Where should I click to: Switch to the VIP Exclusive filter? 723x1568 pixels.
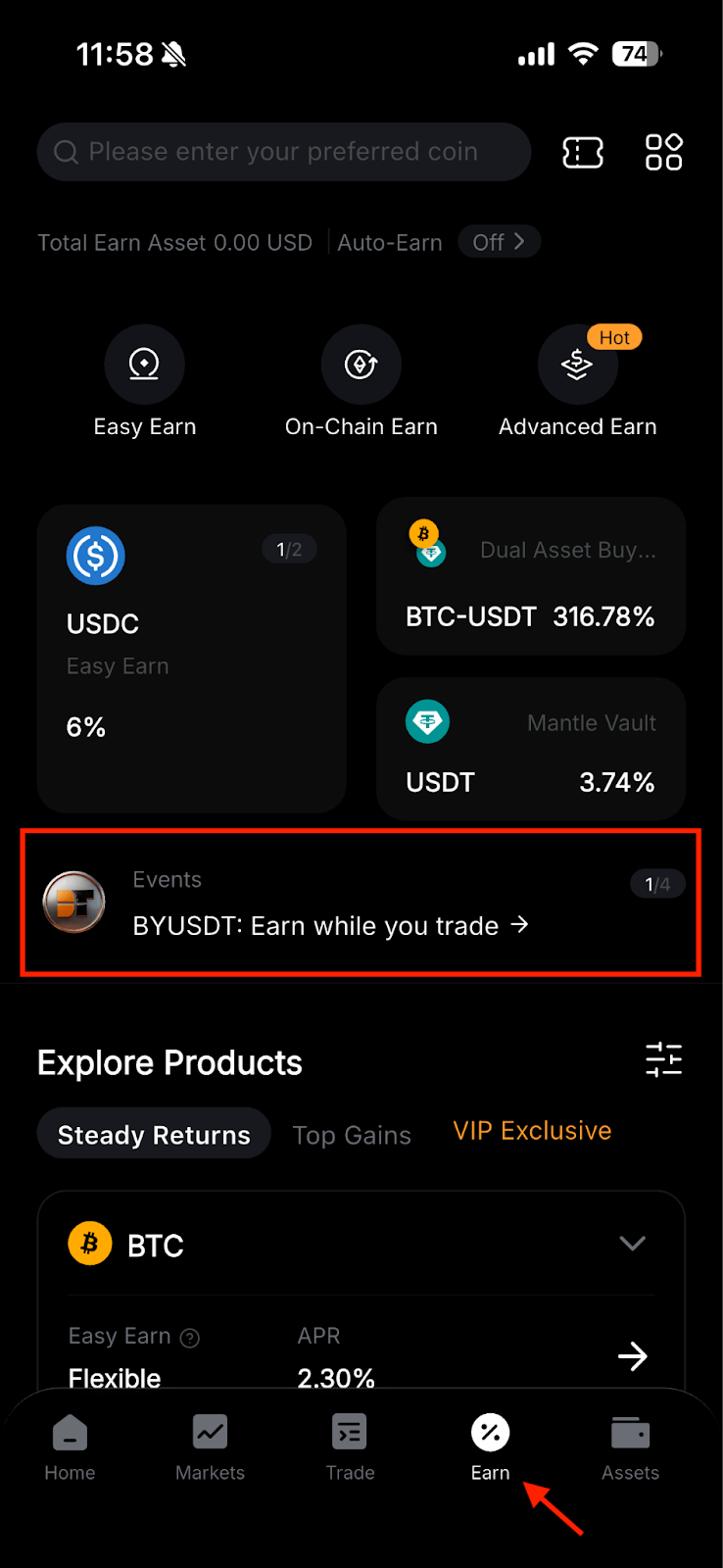(531, 1131)
